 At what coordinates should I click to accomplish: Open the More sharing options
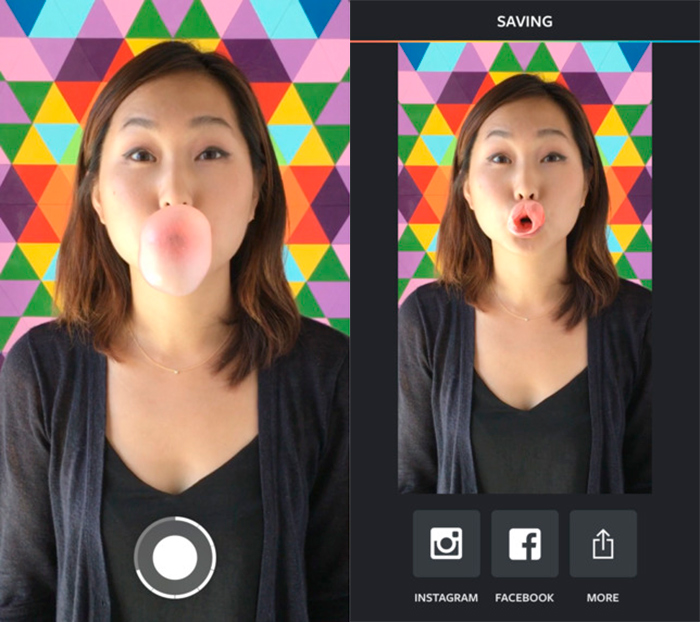603,544
